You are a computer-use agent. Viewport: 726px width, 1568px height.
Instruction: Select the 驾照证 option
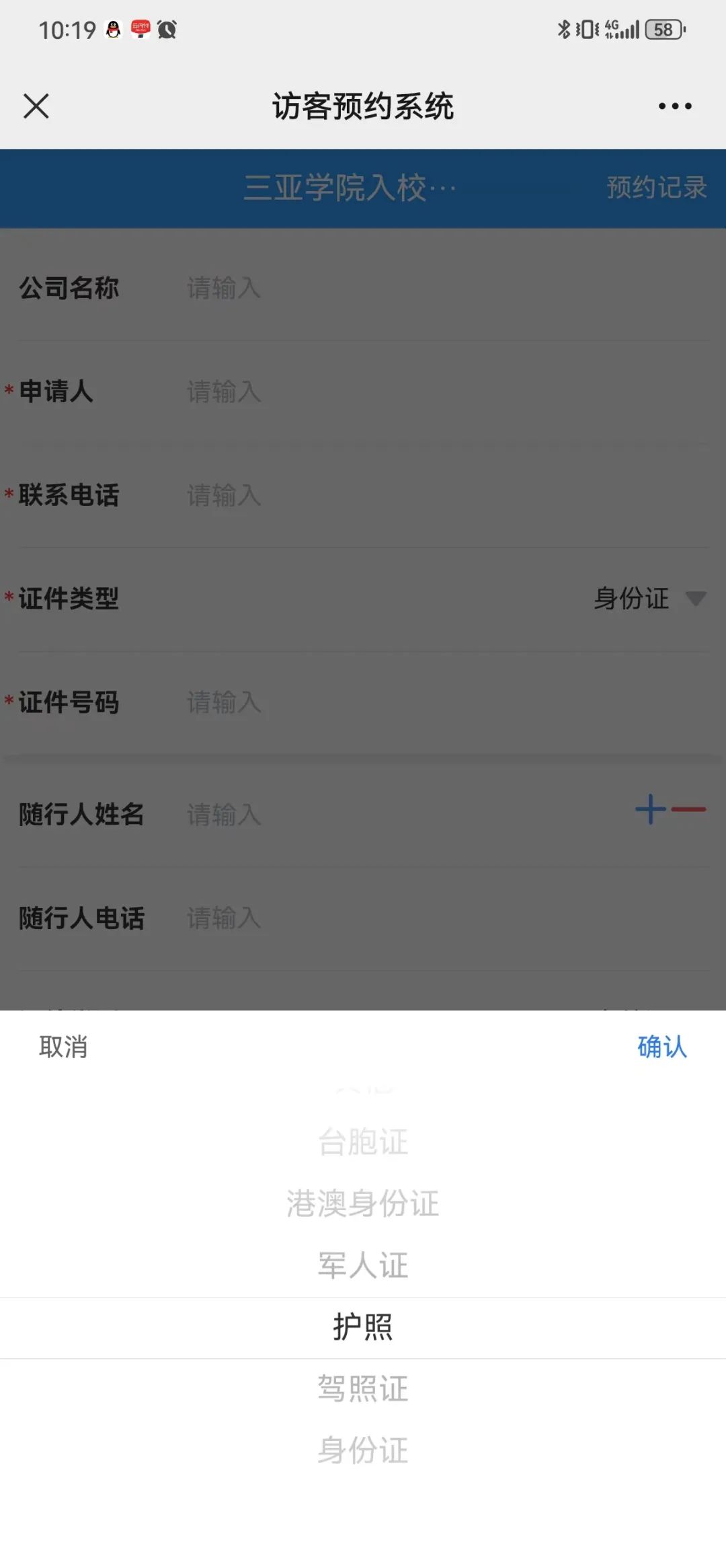click(x=363, y=1388)
